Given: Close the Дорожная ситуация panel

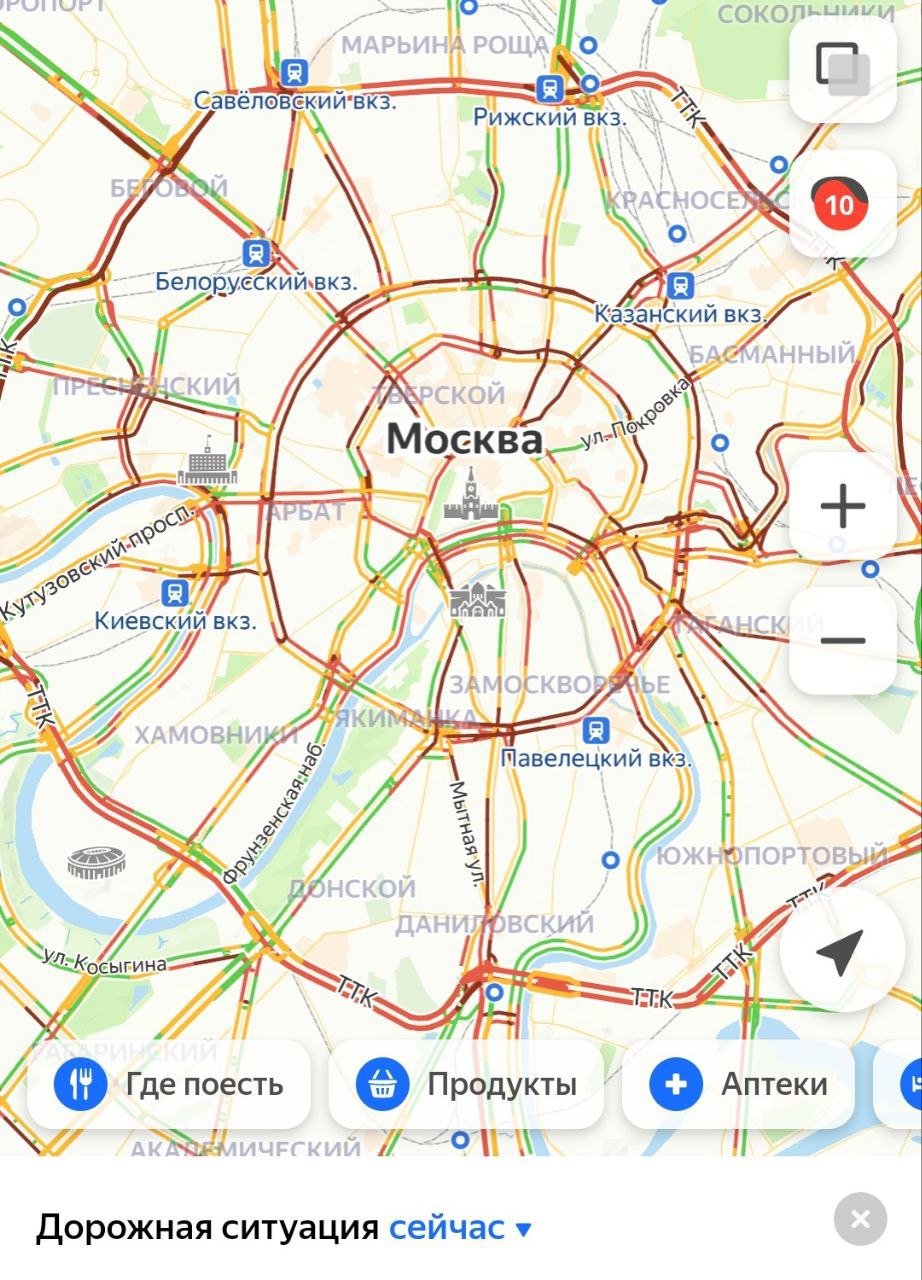Looking at the screenshot, I should point(860,1219).
